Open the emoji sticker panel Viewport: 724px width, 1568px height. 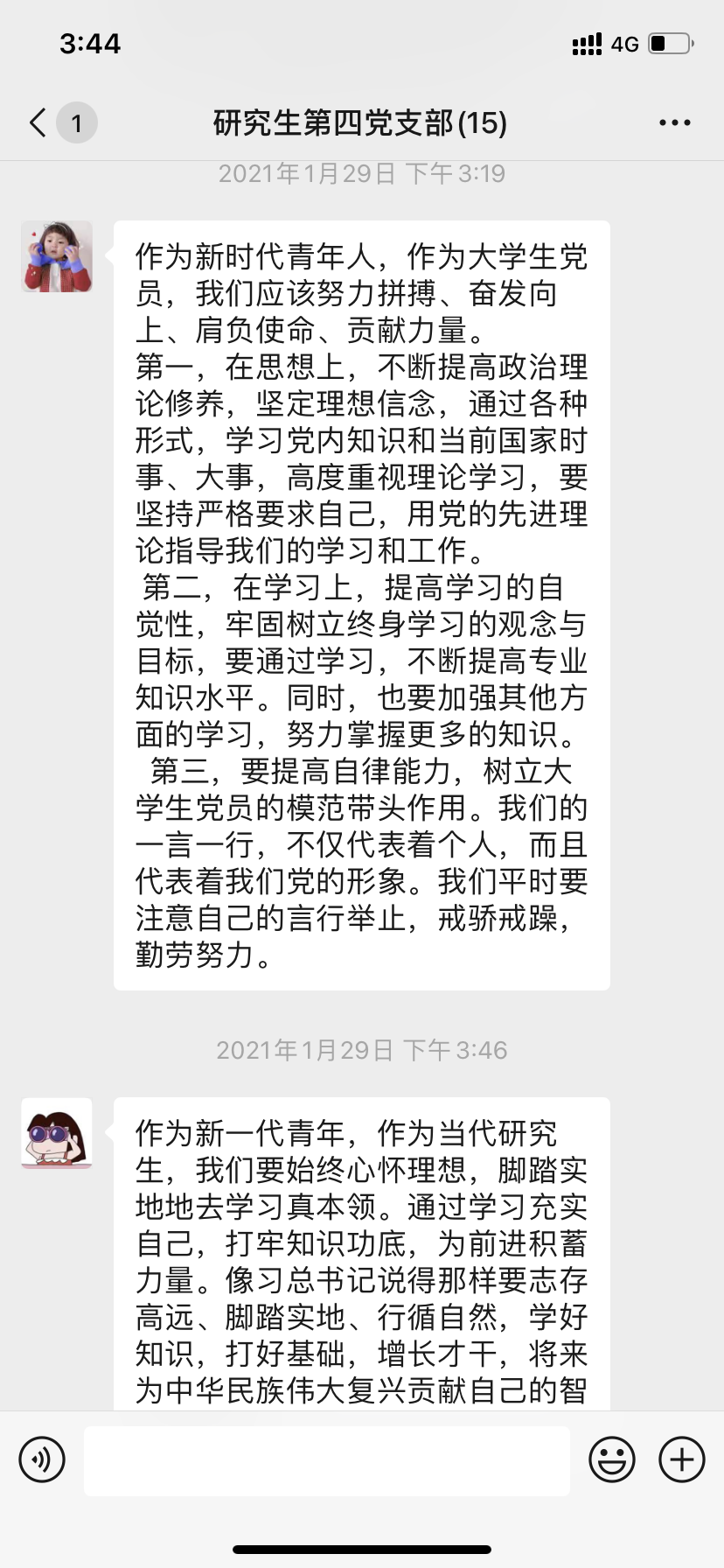611,1459
